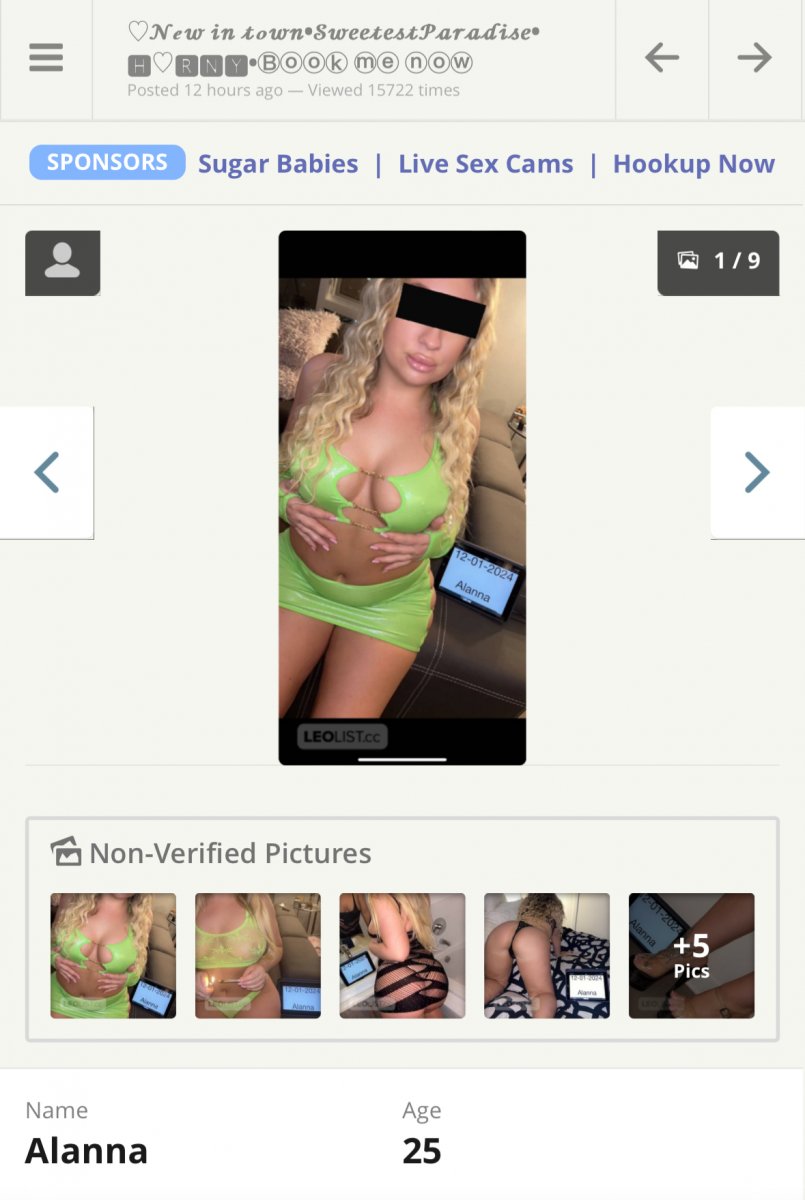Image resolution: width=805 pixels, height=1200 pixels.
Task: Show the previous photo in the carousel
Action: pos(47,472)
